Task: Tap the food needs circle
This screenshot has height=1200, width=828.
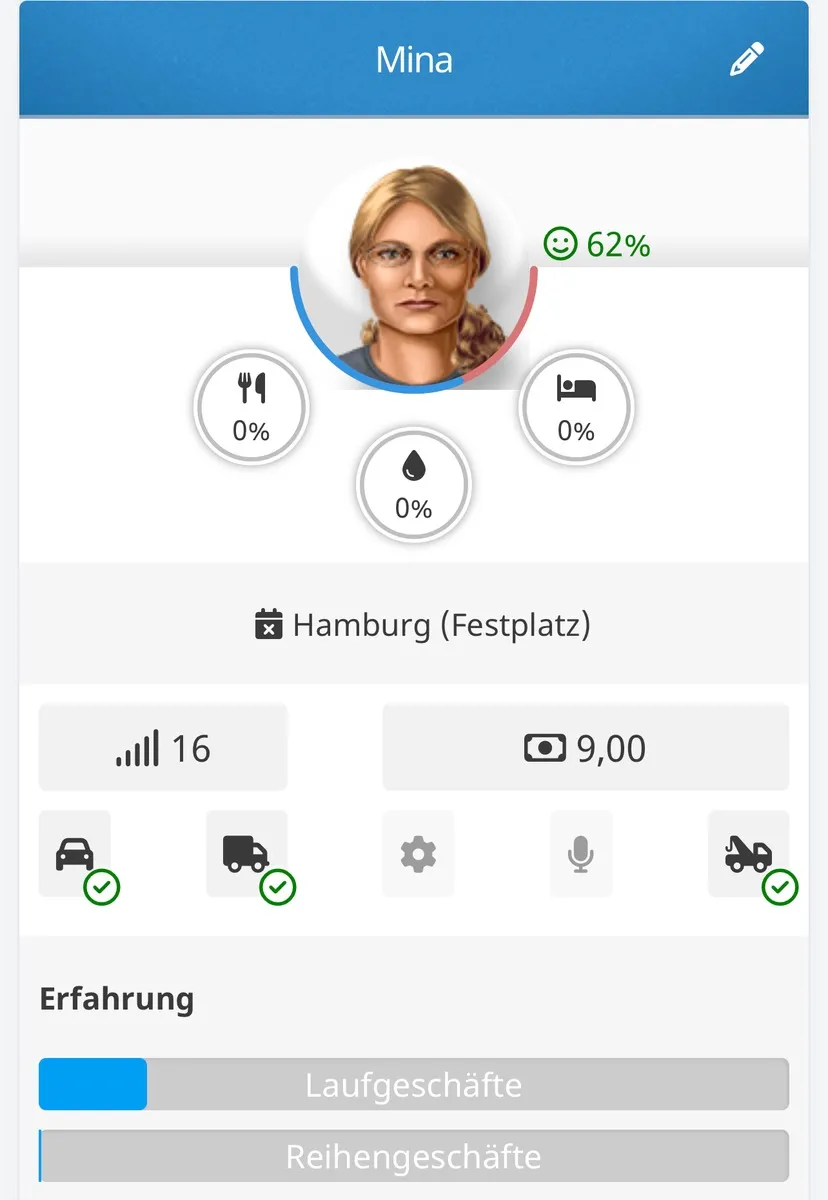Action: (x=251, y=407)
